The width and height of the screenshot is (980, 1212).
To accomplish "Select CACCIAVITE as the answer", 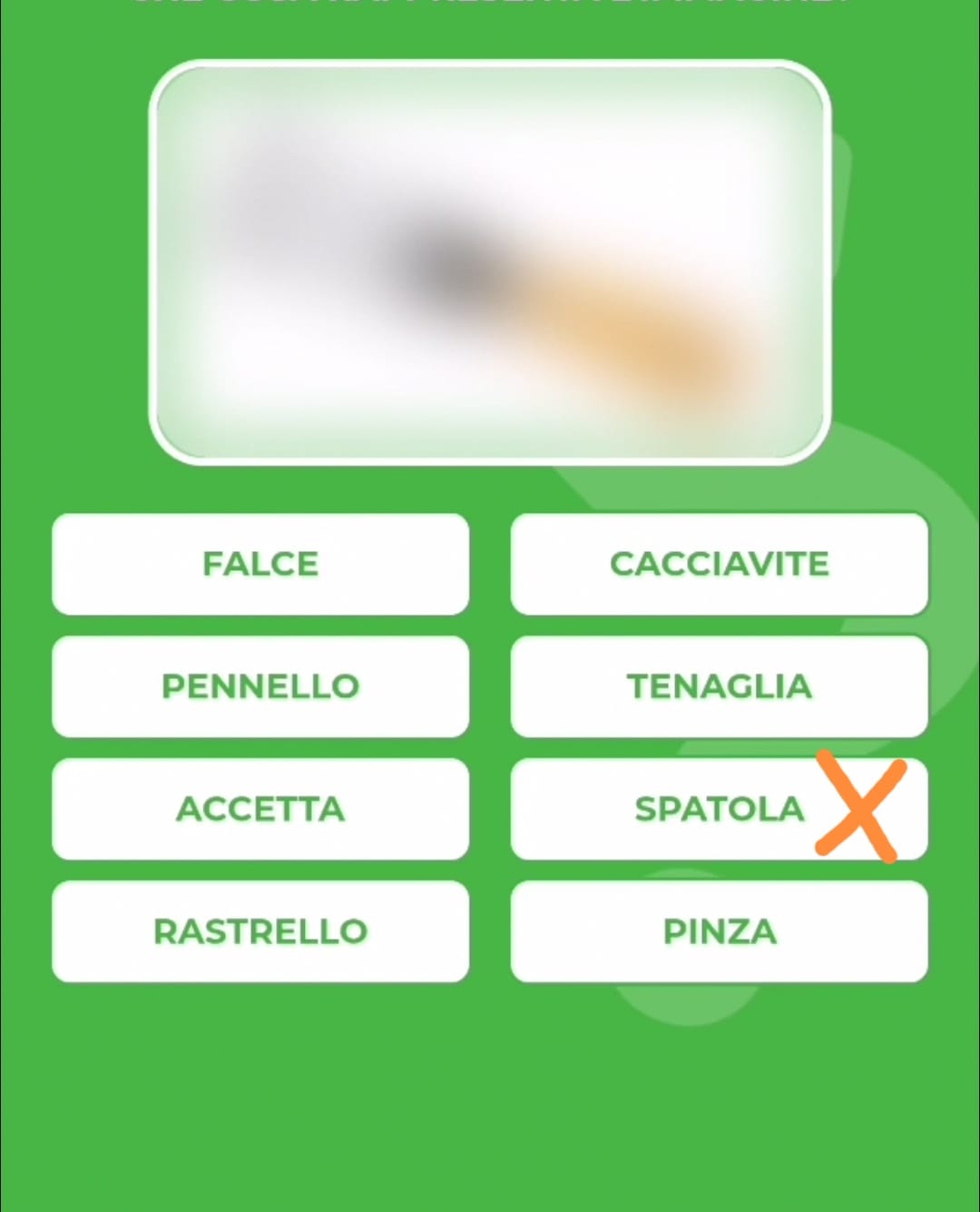I will (x=719, y=564).
